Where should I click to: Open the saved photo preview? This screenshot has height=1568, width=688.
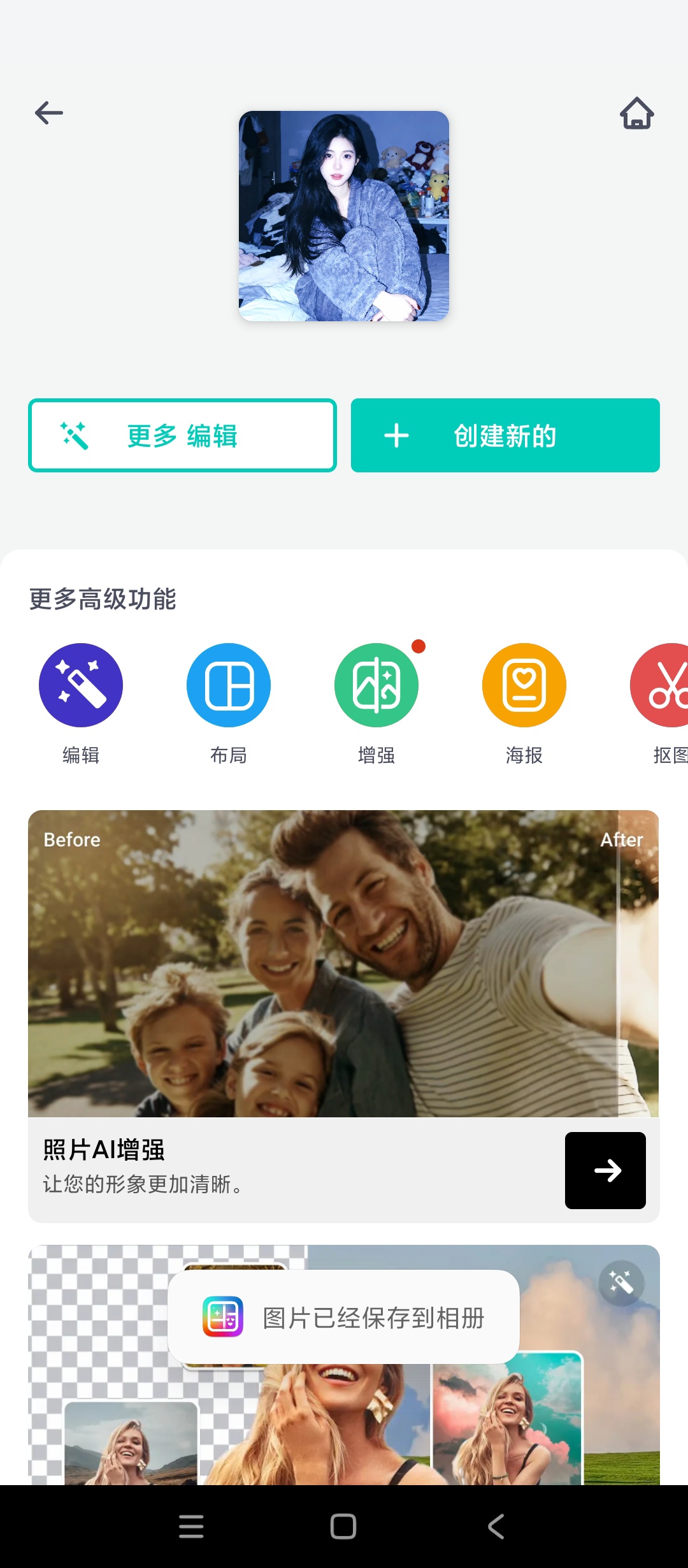[x=344, y=216]
